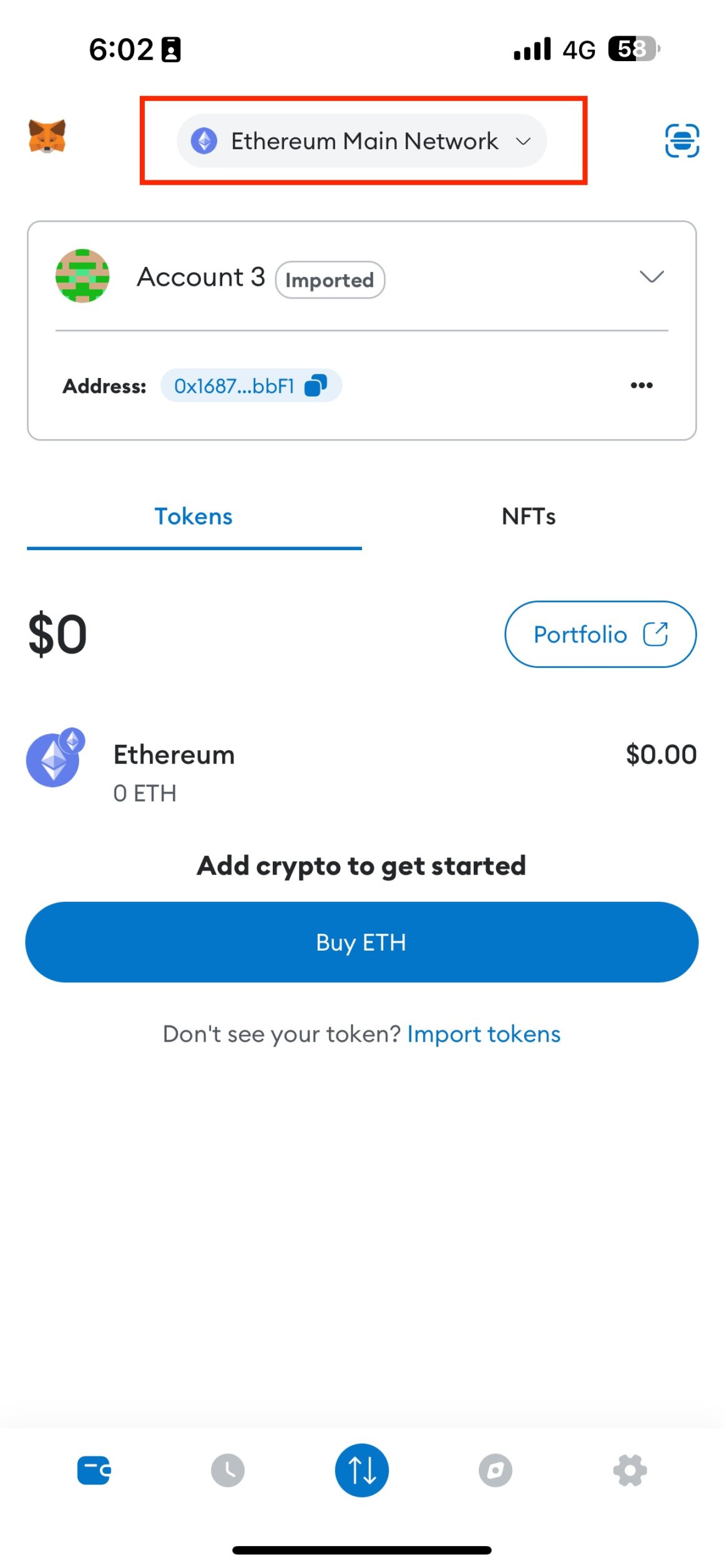Screen dimensions: 724x1568
Task: Click the Account 3 avatar image
Action: tap(82, 277)
